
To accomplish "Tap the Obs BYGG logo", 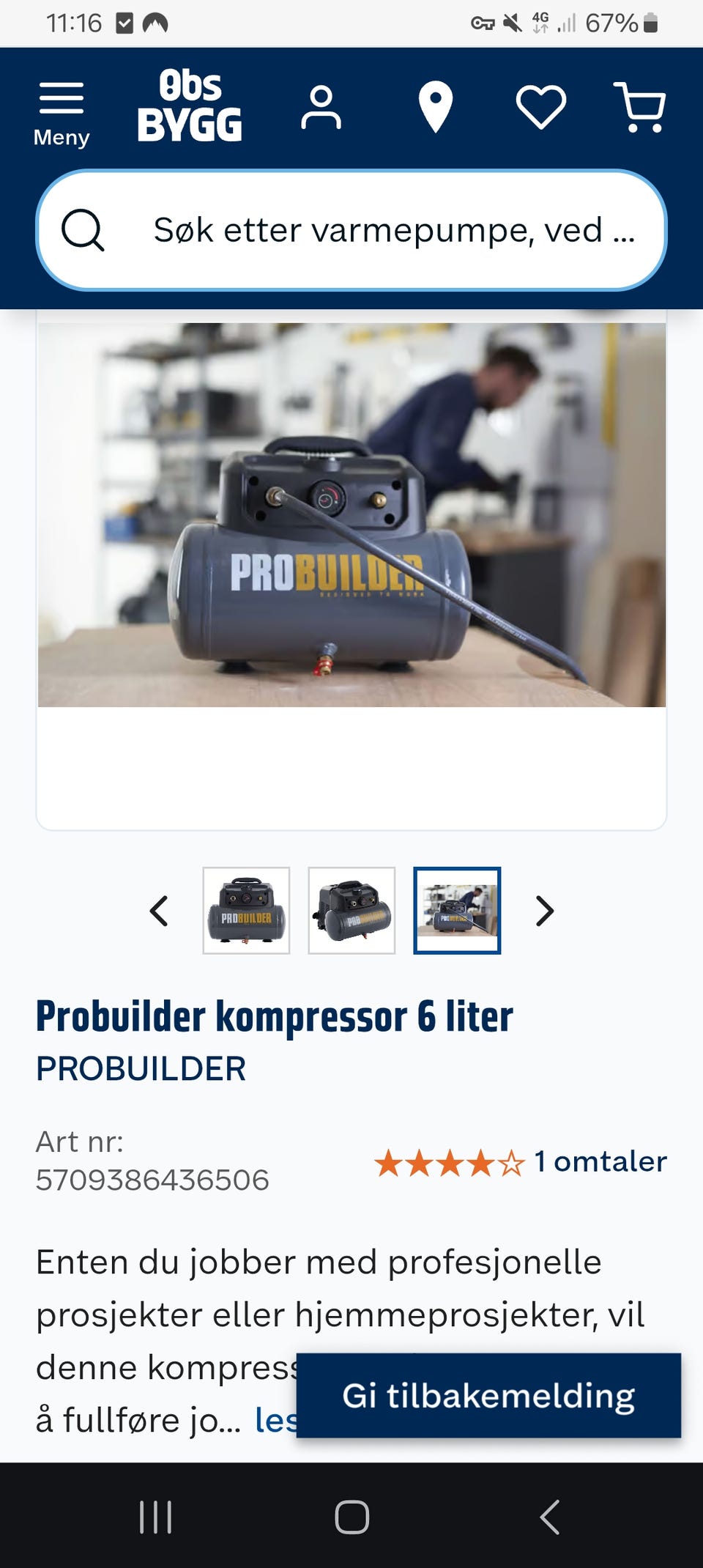I will coord(190,108).
